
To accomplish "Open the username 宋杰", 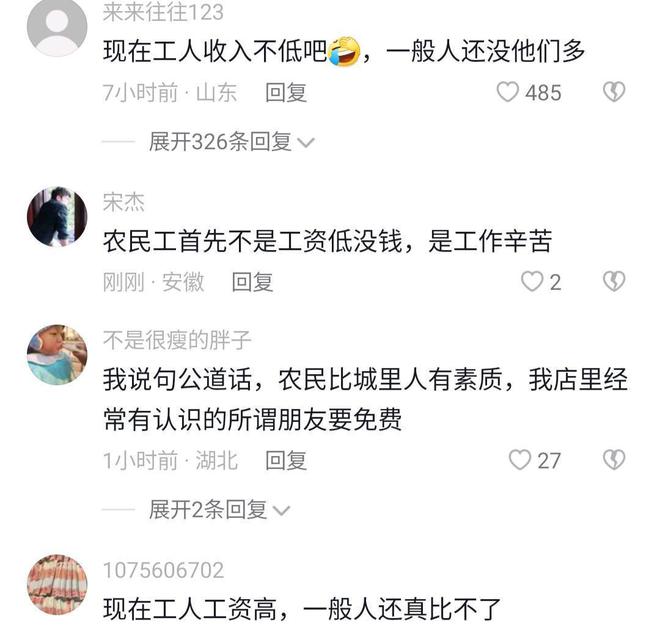I will [124, 202].
